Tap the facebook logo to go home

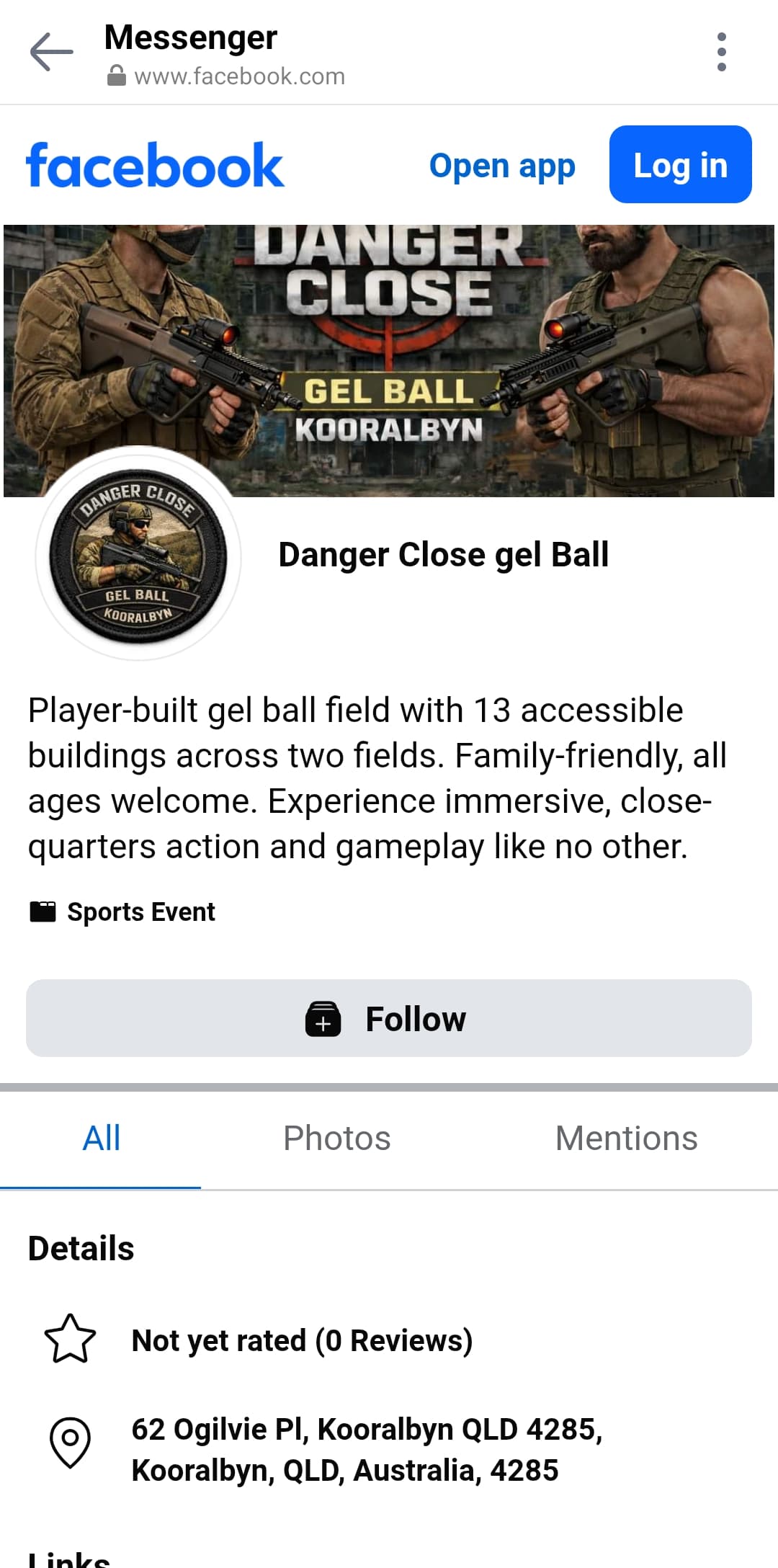155,166
